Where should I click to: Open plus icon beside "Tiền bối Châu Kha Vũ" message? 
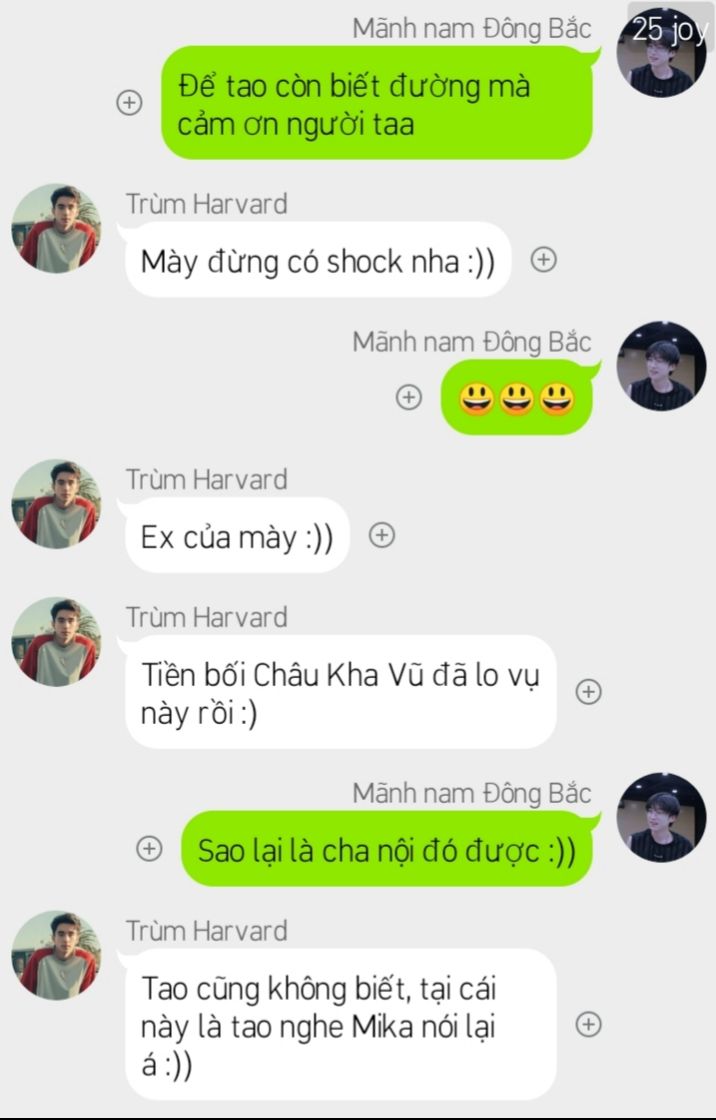pyautogui.click(x=589, y=691)
